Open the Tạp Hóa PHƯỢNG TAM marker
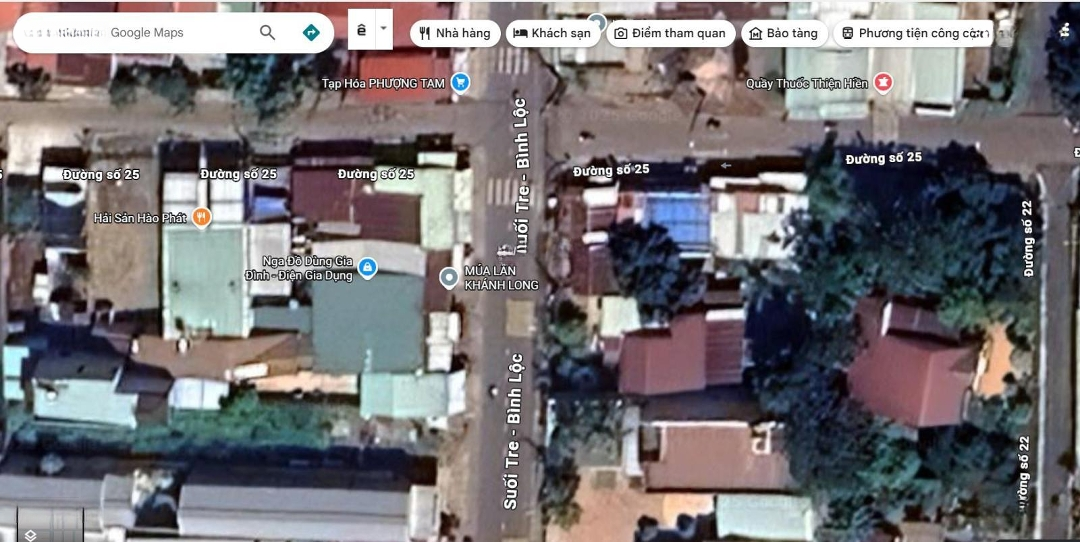This screenshot has width=1080, height=542. (x=460, y=83)
